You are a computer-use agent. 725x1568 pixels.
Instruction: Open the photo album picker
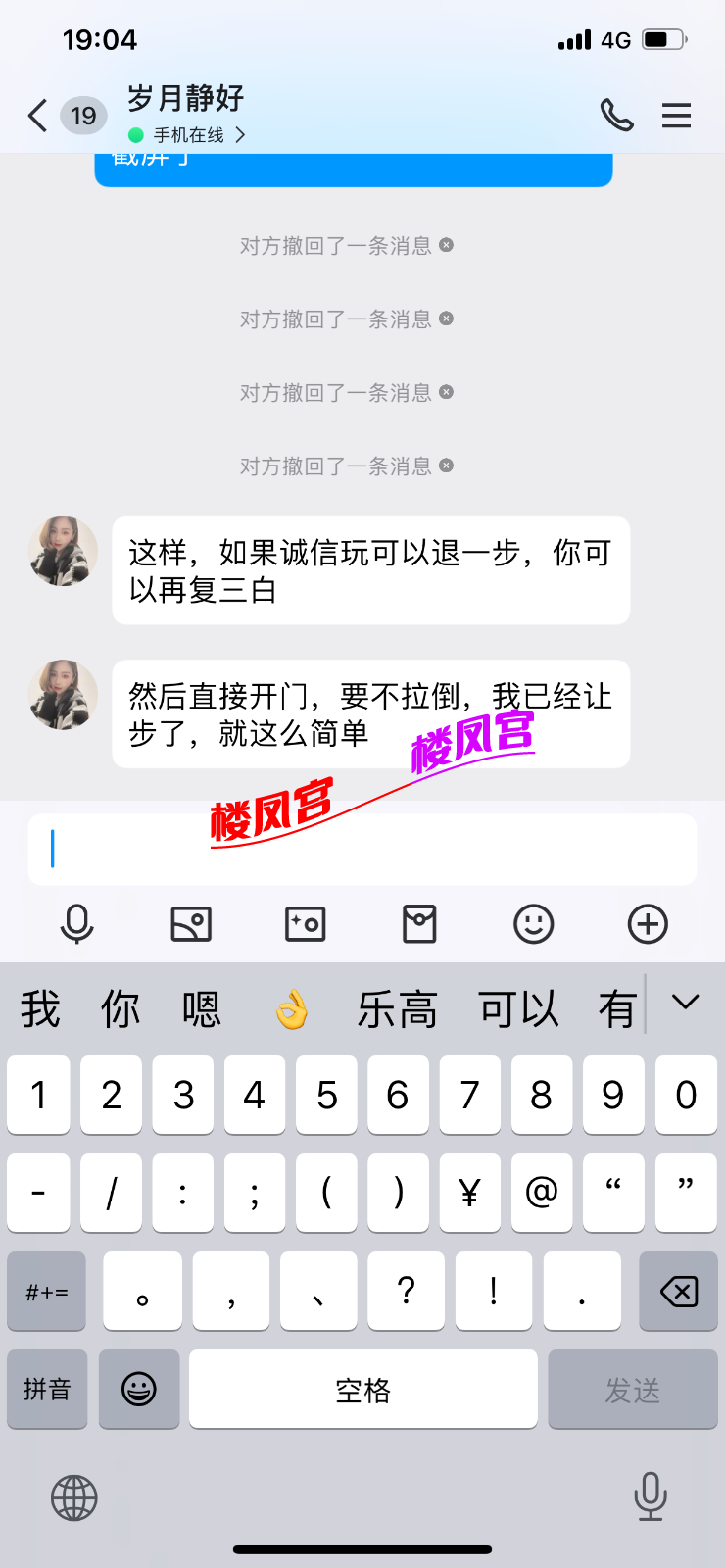pos(191,923)
